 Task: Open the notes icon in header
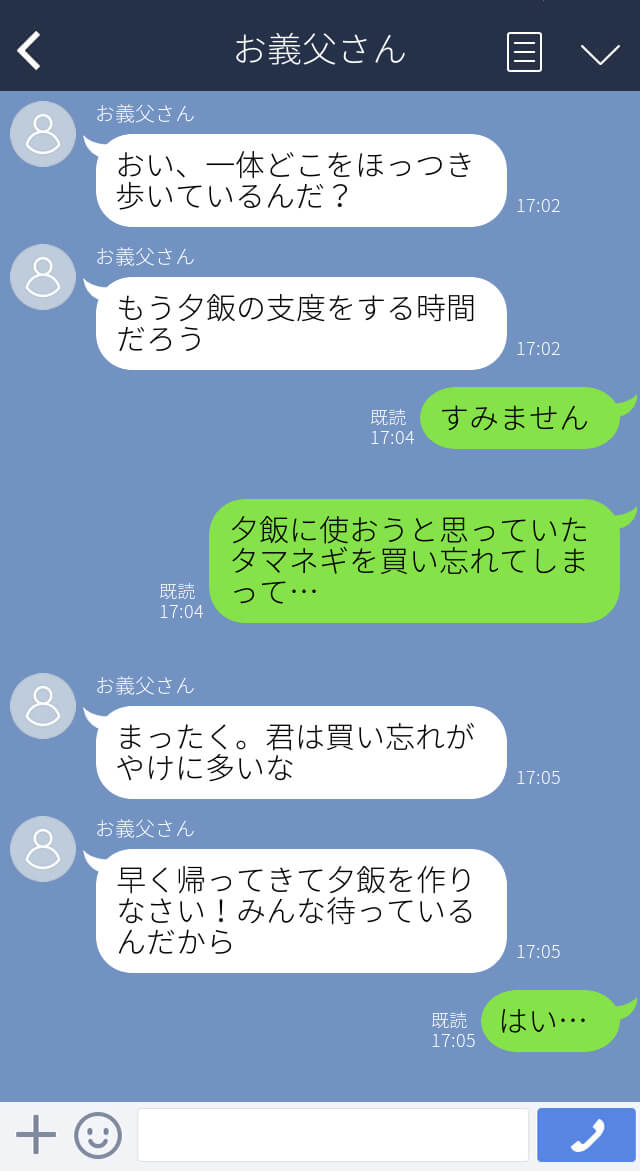(524, 52)
